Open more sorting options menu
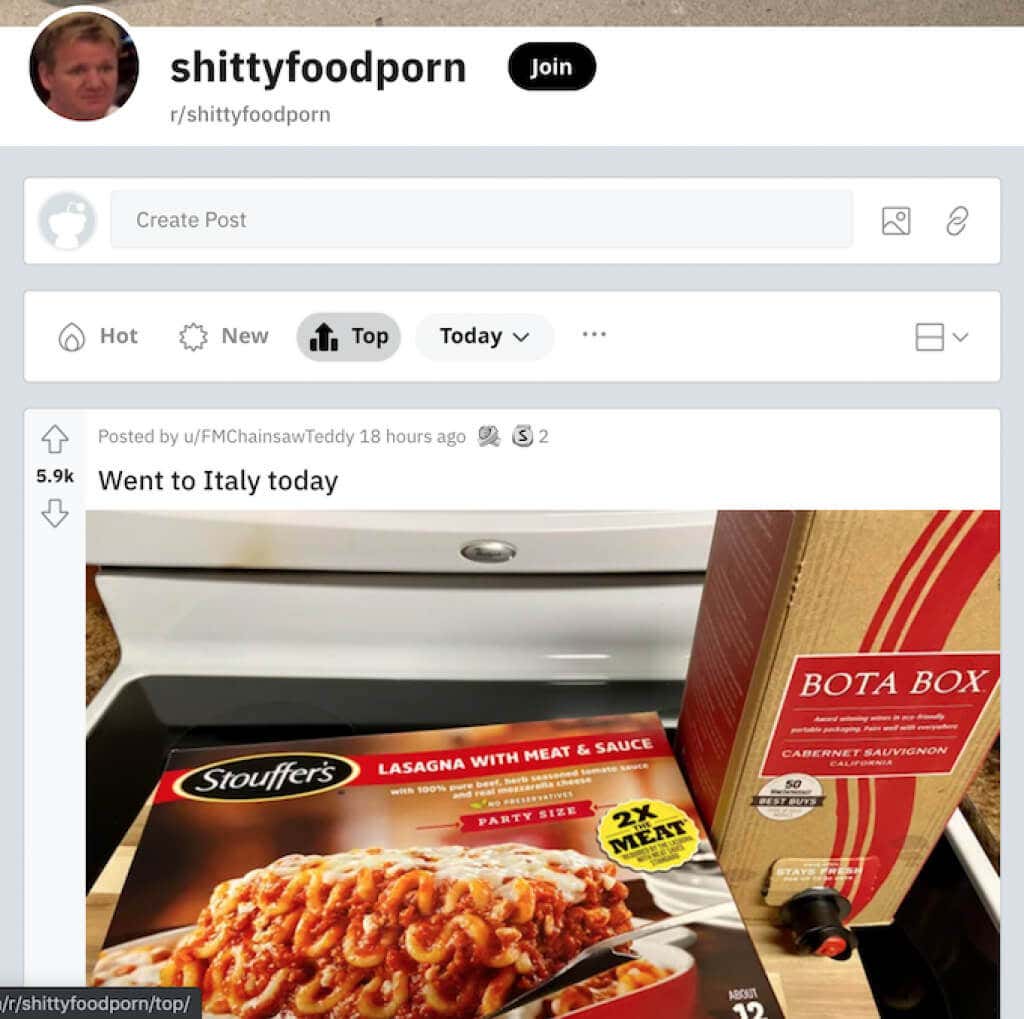 click(x=594, y=335)
